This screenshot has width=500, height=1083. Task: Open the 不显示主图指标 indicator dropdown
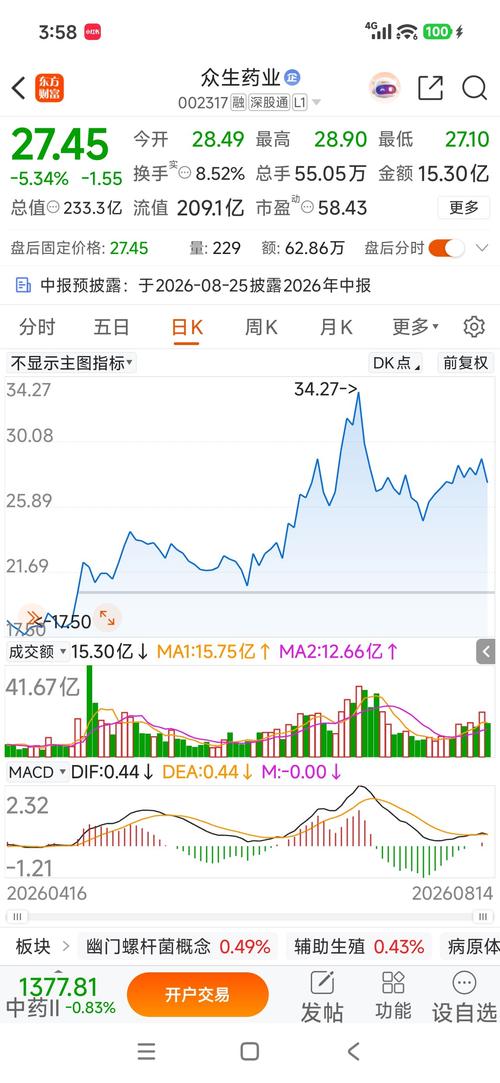pos(71,363)
